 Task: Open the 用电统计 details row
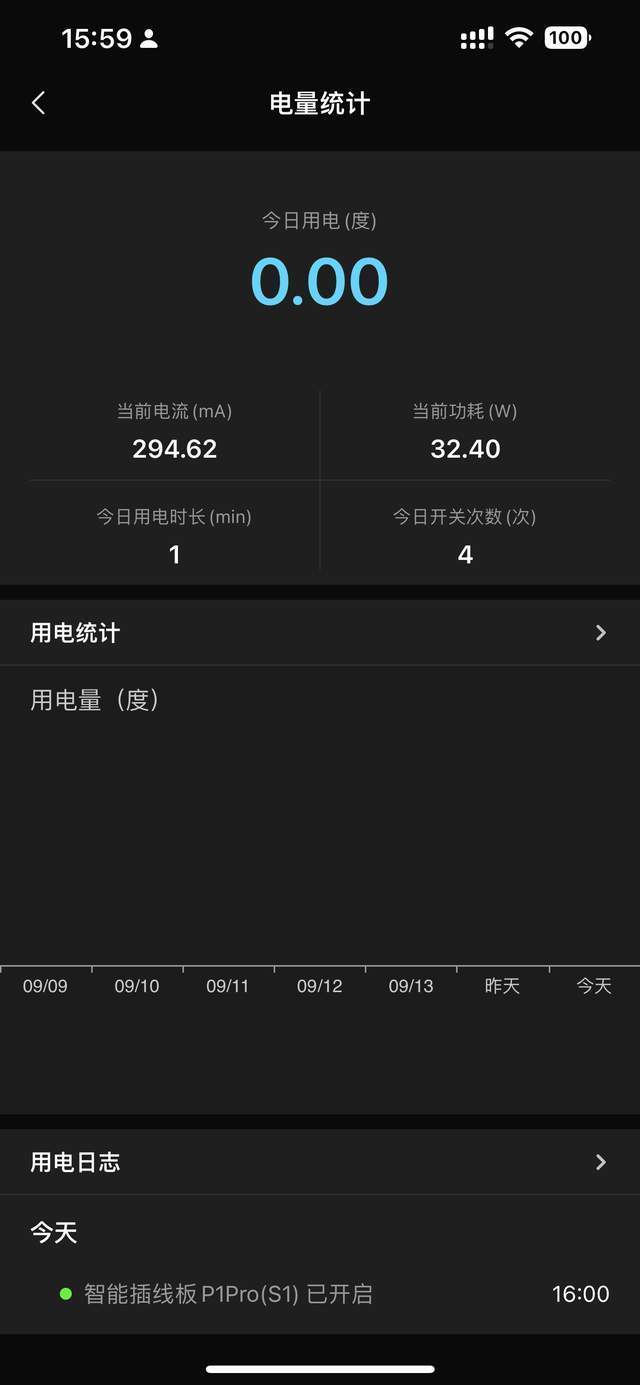319,633
